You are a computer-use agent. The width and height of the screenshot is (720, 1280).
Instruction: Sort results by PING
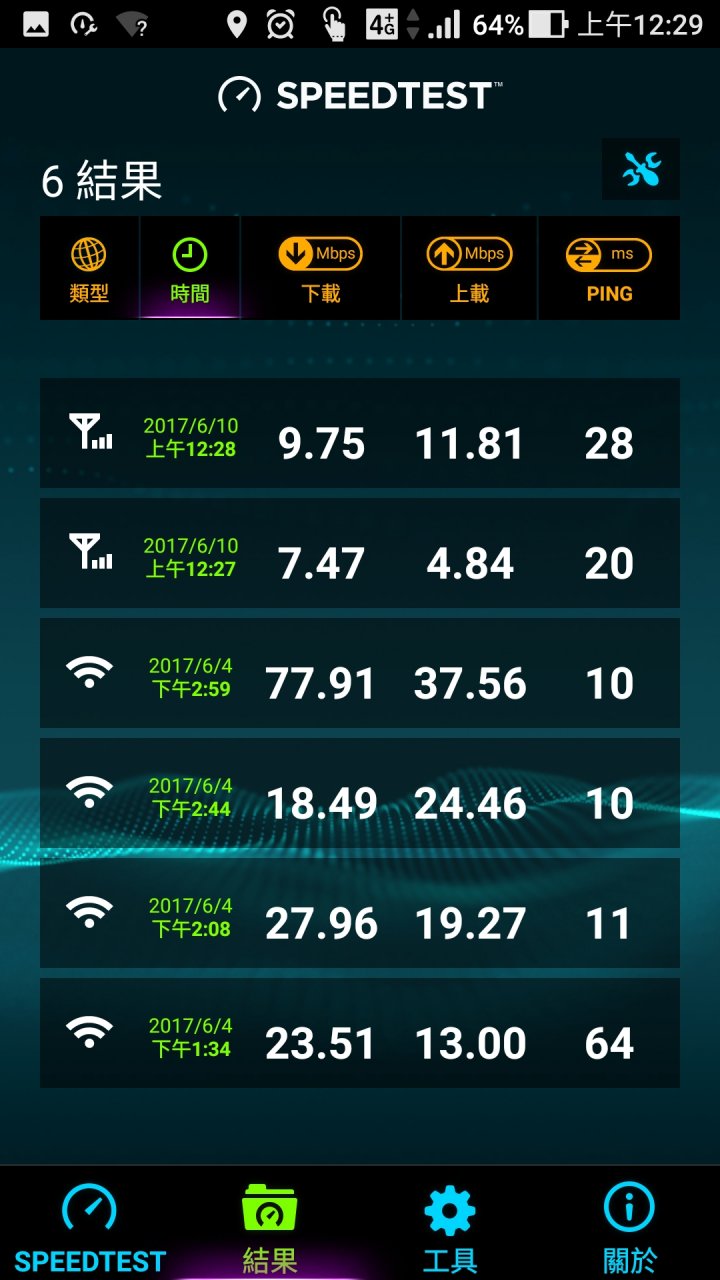[609, 268]
